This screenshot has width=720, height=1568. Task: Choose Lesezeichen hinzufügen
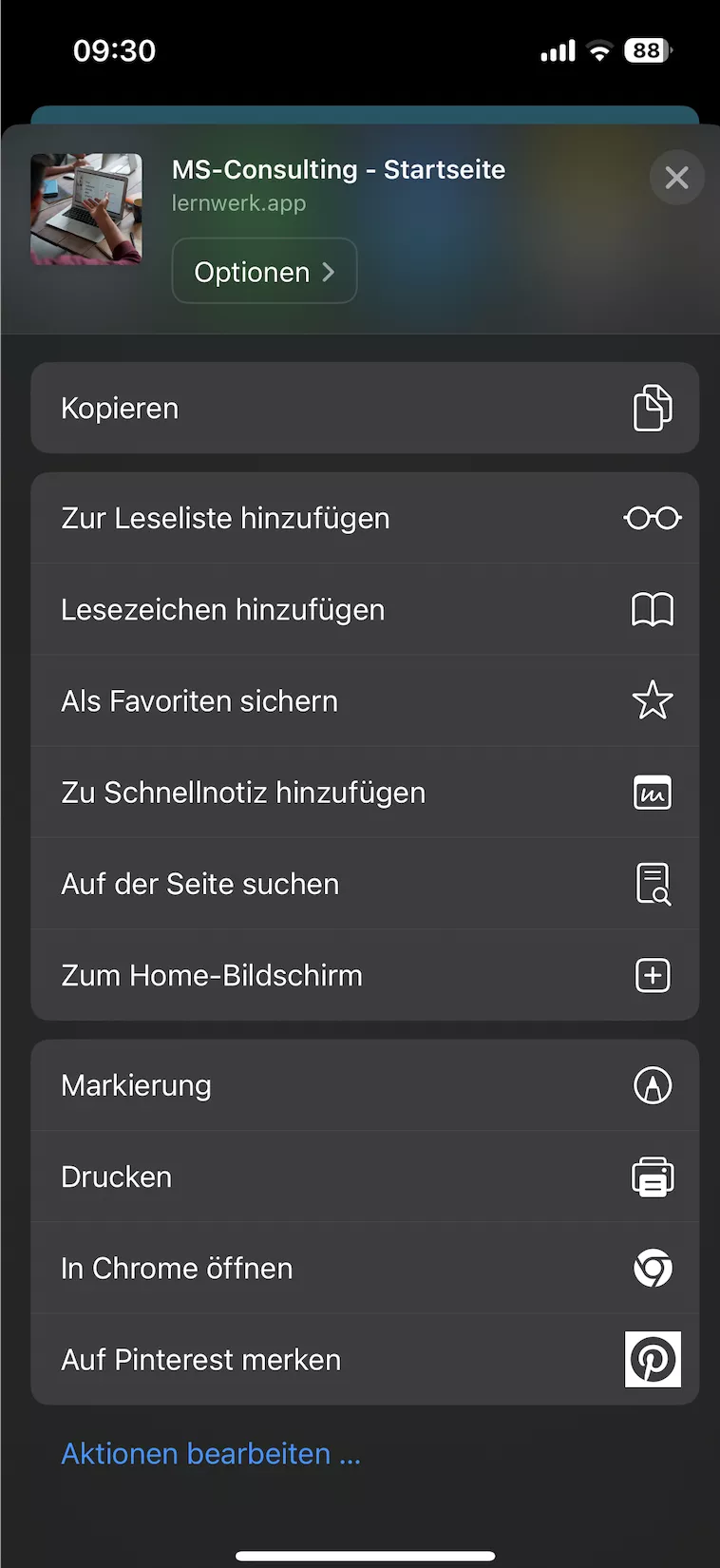365,609
